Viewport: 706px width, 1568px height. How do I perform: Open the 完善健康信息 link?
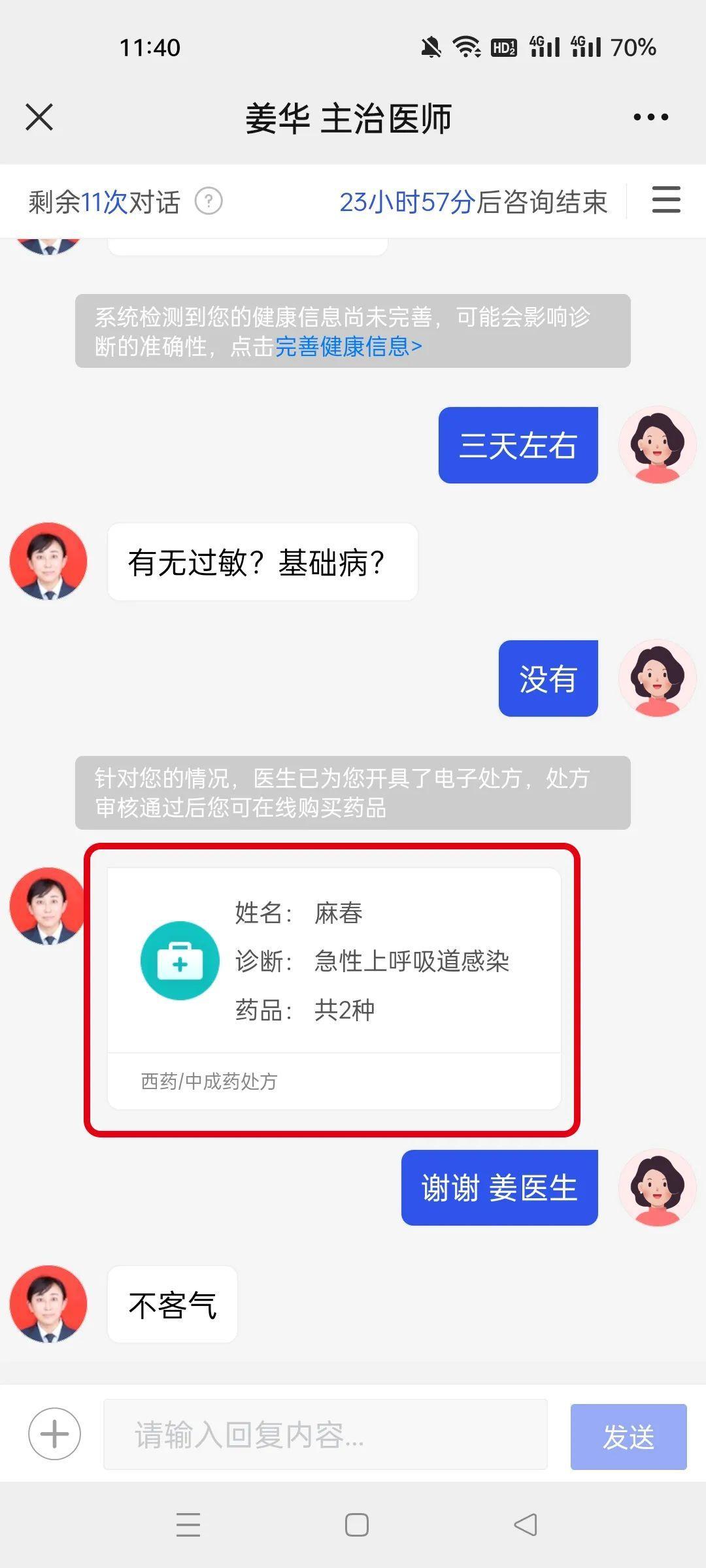[x=348, y=346]
